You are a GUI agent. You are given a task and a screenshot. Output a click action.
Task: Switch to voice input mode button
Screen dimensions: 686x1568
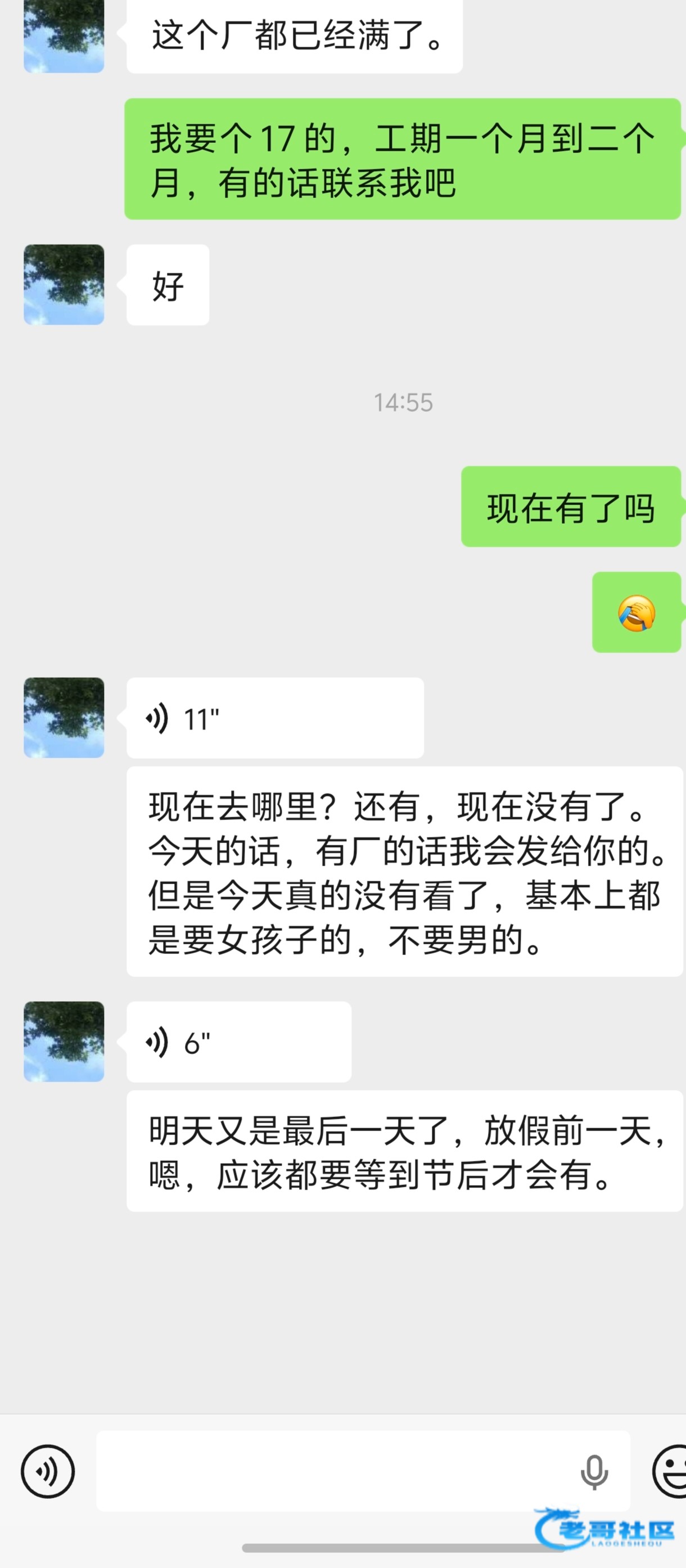pos(47,1471)
